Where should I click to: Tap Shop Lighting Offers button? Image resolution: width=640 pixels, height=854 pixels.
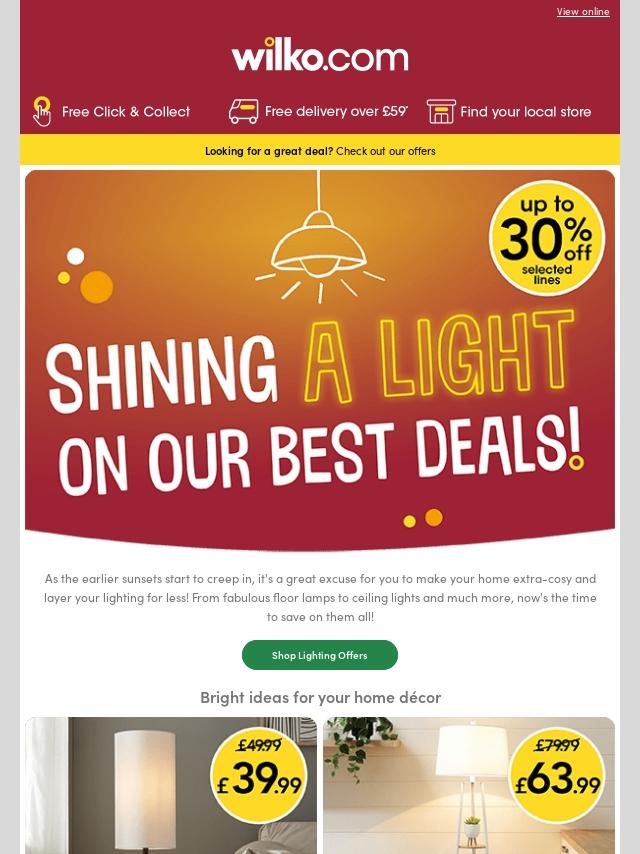tap(320, 655)
